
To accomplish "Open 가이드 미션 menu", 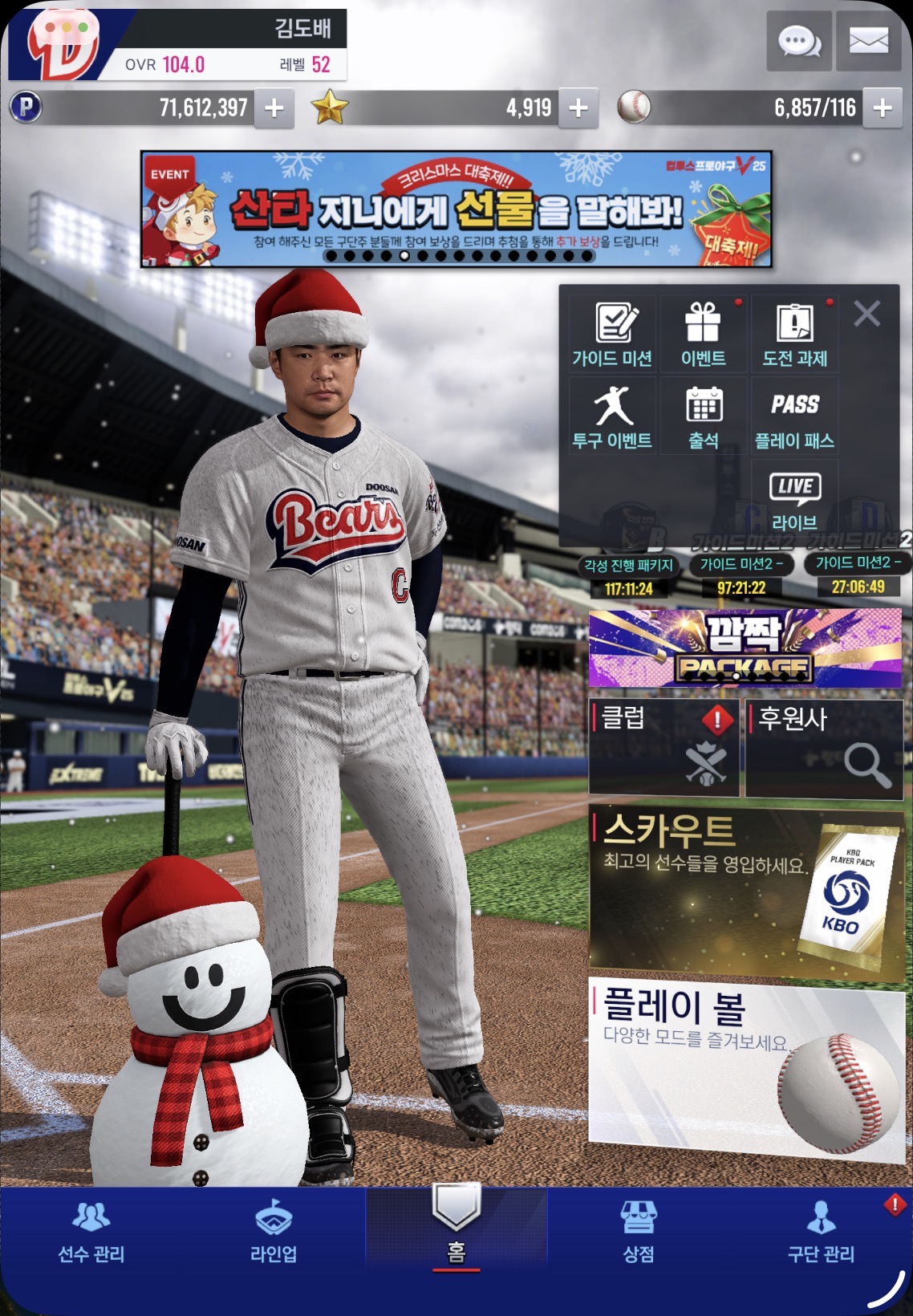I will pos(613,334).
